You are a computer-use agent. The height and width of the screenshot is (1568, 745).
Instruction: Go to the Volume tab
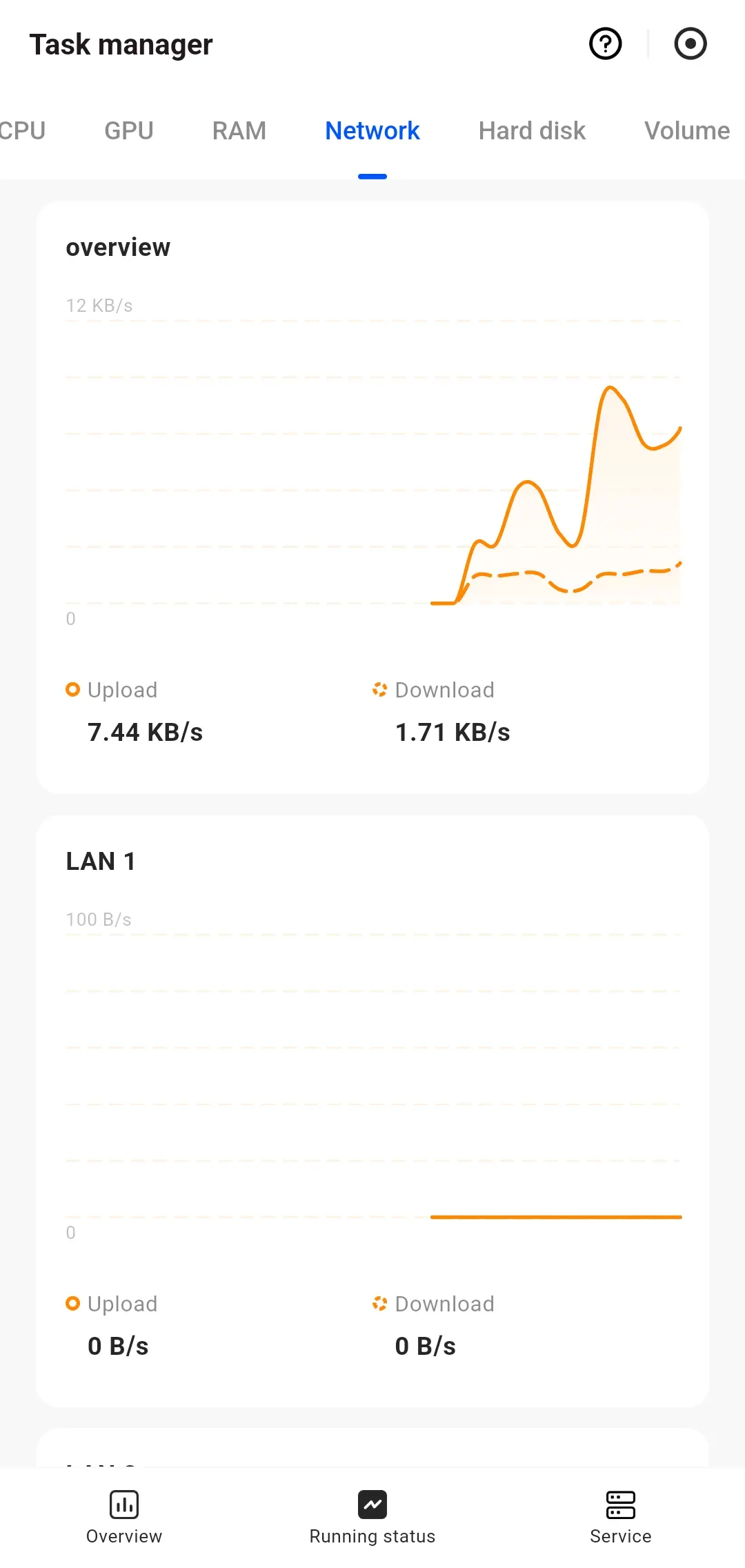tap(686, 131)
